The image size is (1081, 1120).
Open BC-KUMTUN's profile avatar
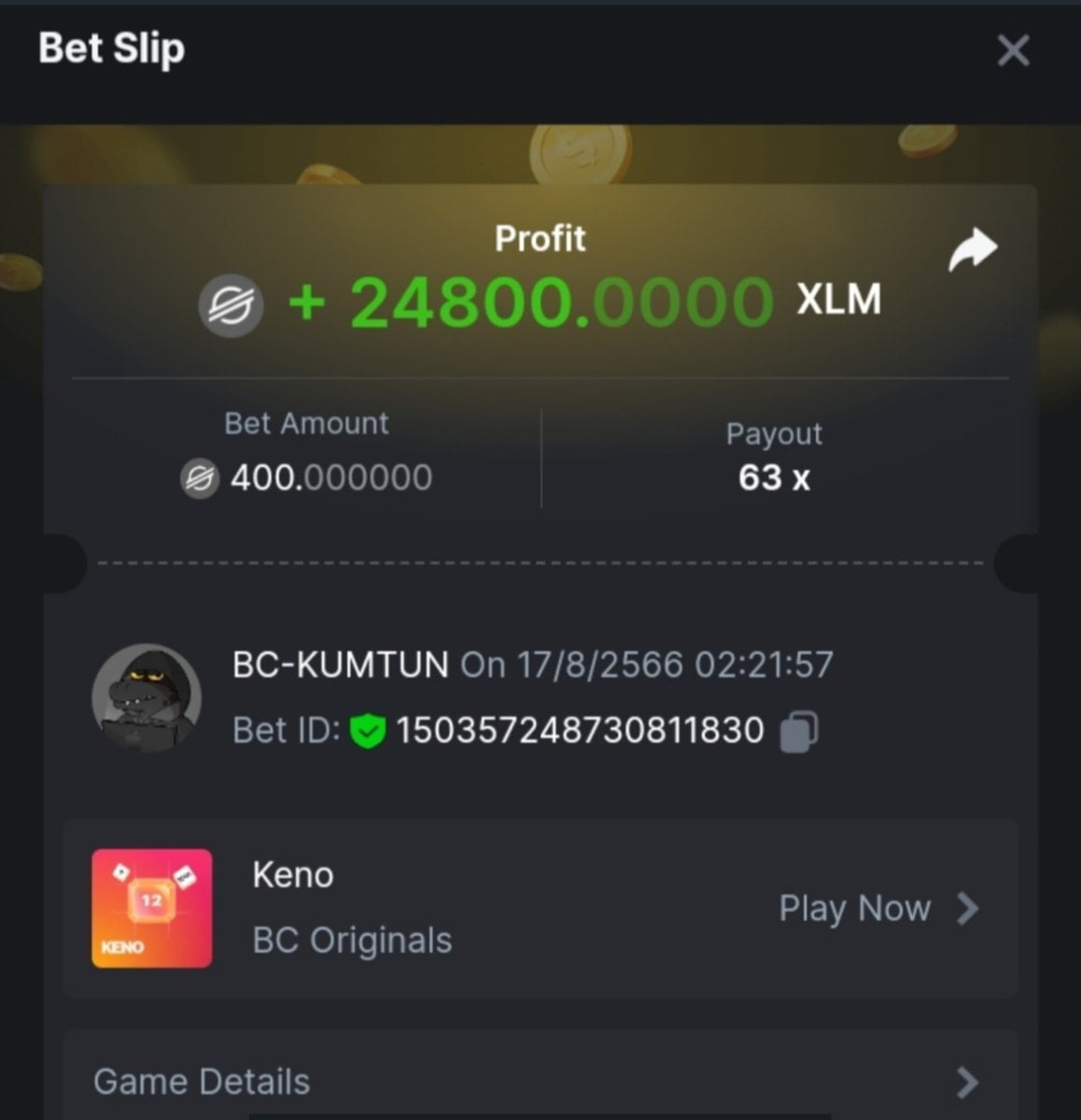(147, 697)
